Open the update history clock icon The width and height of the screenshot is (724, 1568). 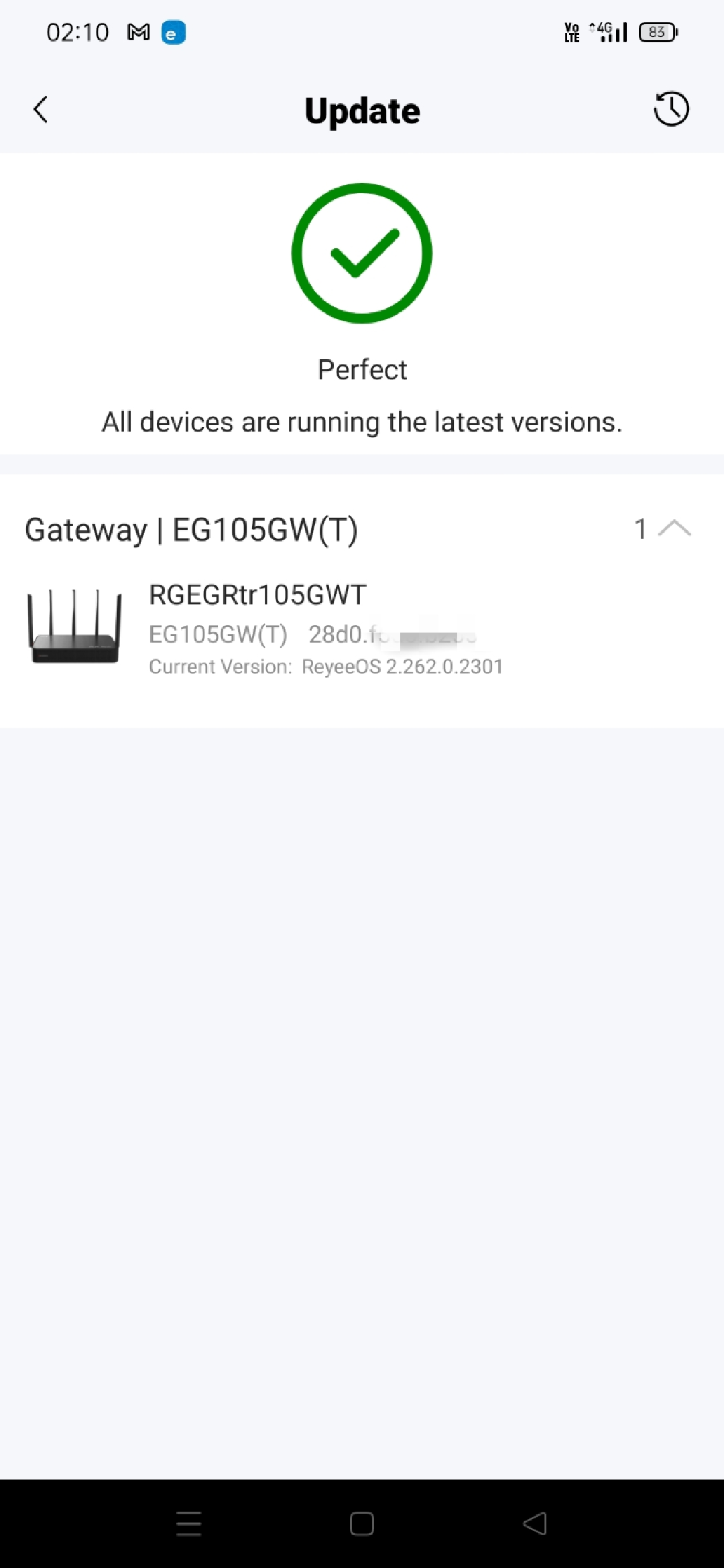tap(671, 109)
